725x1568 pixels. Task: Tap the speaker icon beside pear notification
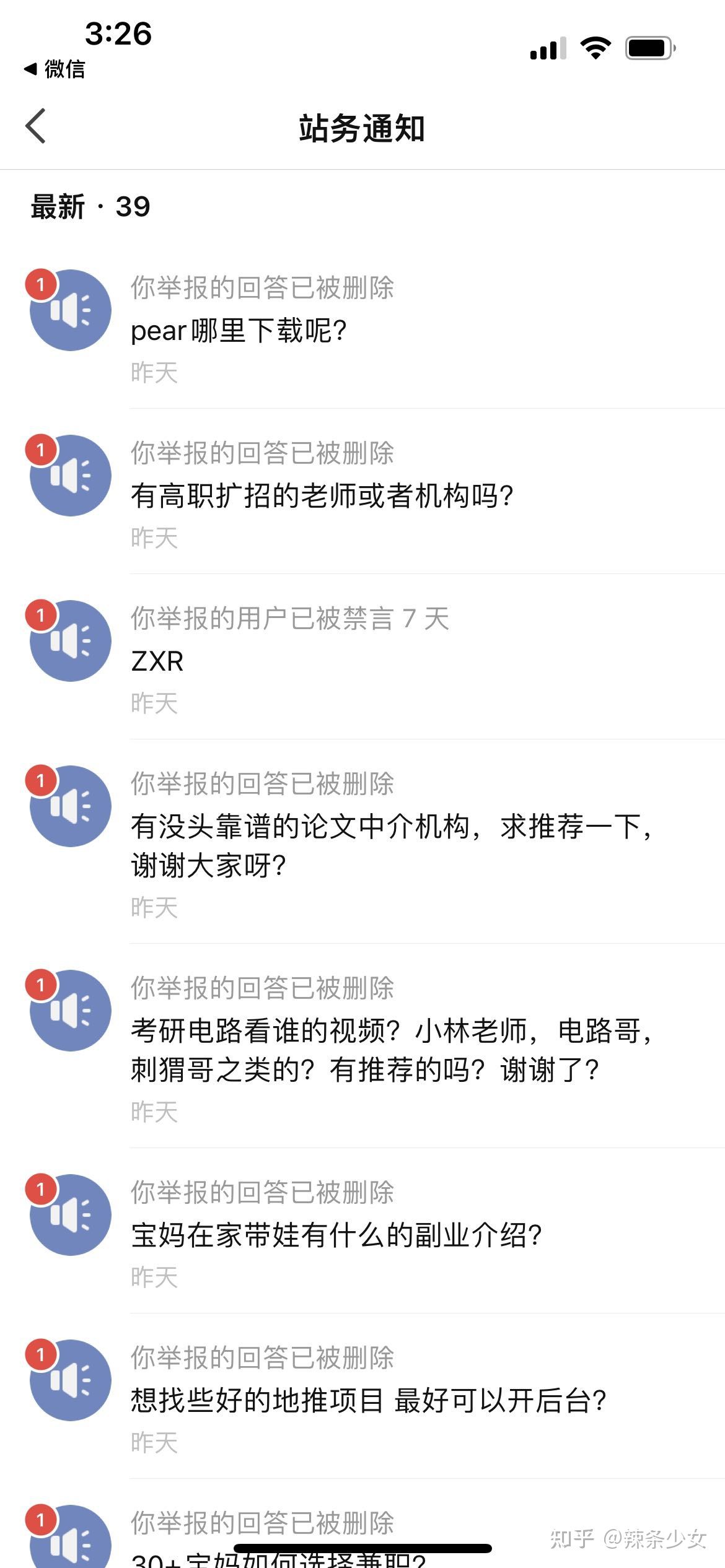pyautogui.click(x=71, y=310)
